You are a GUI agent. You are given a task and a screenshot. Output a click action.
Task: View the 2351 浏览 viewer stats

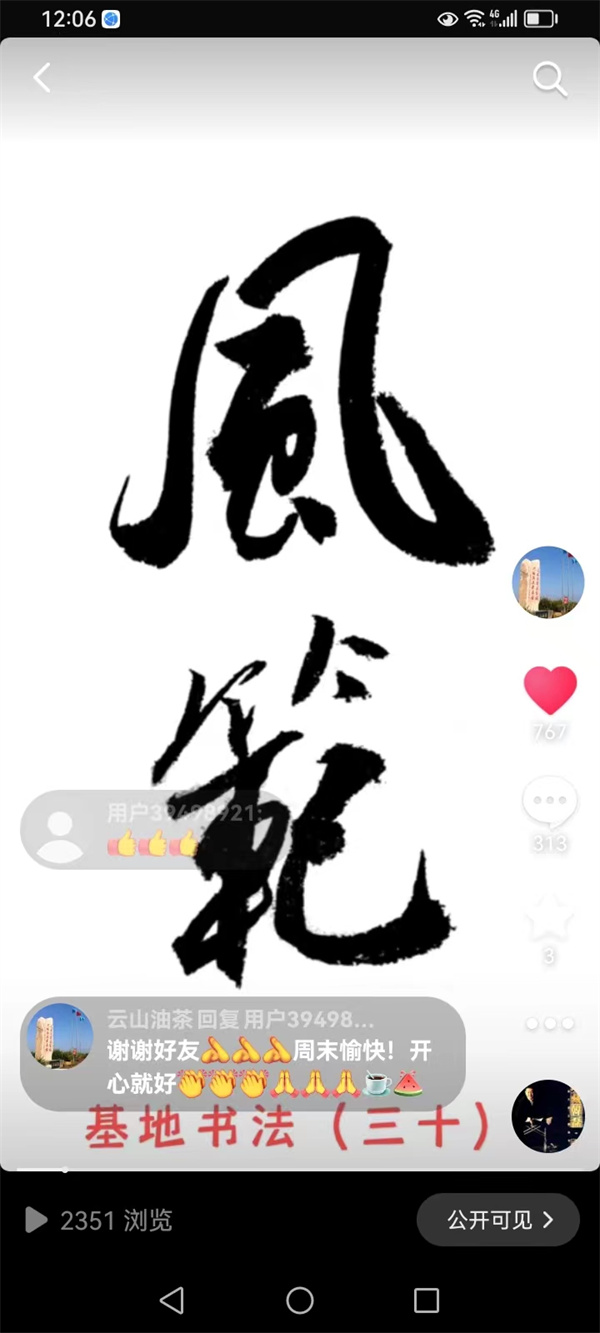(100, 1220)
